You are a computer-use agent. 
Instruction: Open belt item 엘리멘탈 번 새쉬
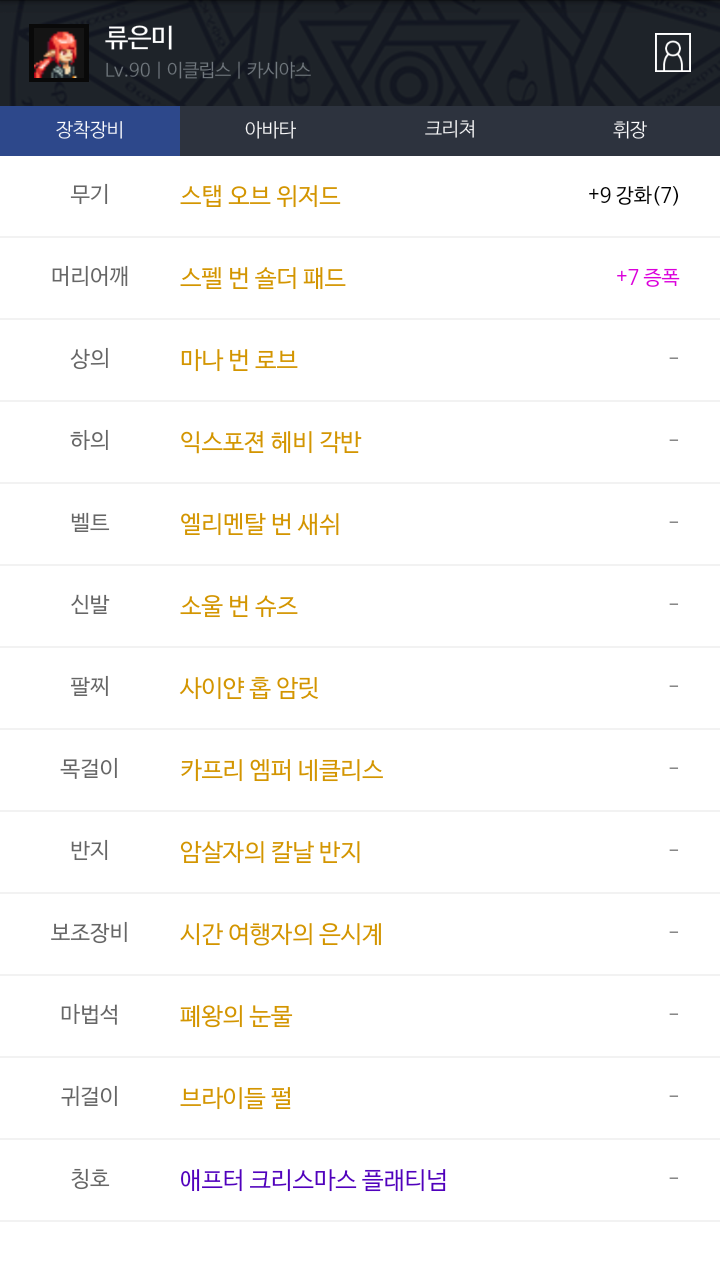click(x=260, y=524)
